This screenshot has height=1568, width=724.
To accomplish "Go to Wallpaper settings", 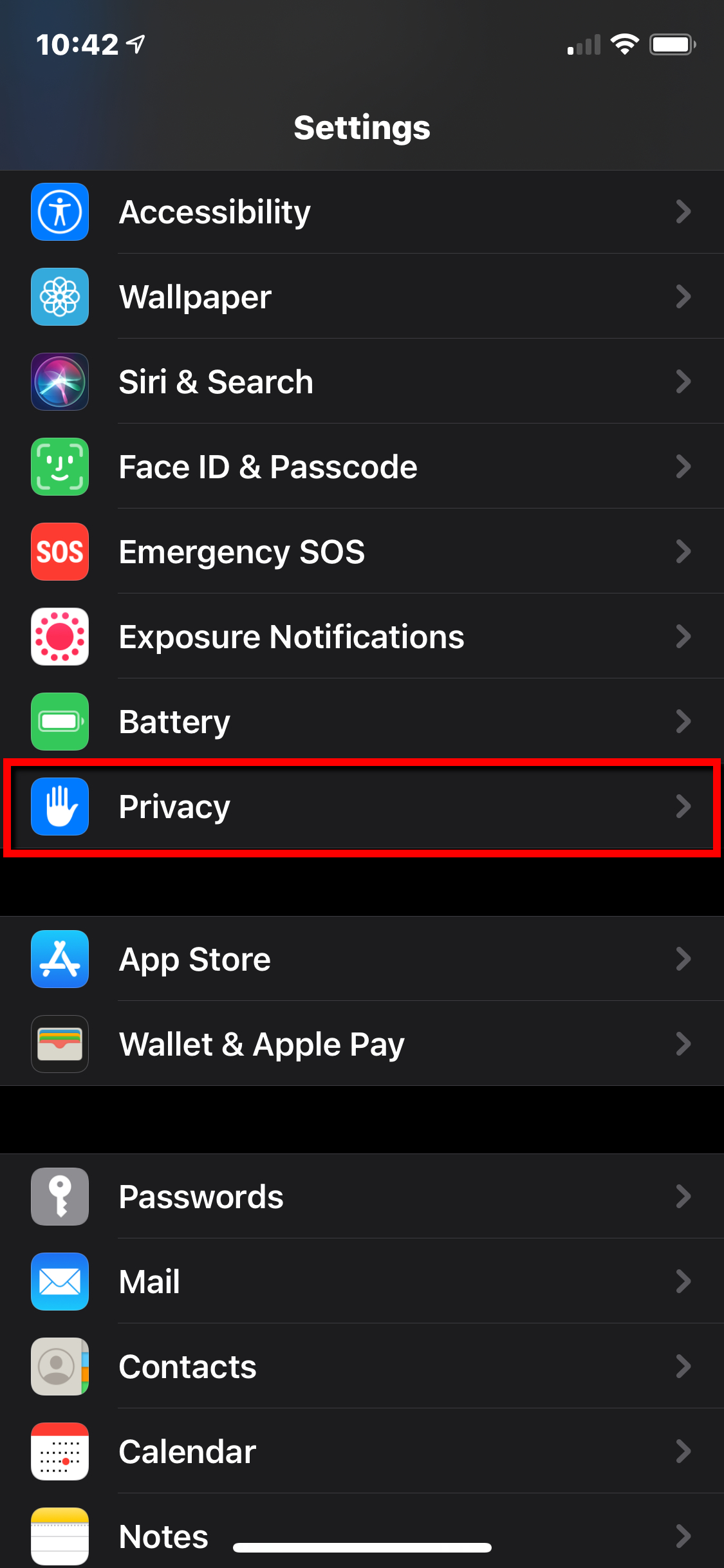I will click(x=362, y=297).
